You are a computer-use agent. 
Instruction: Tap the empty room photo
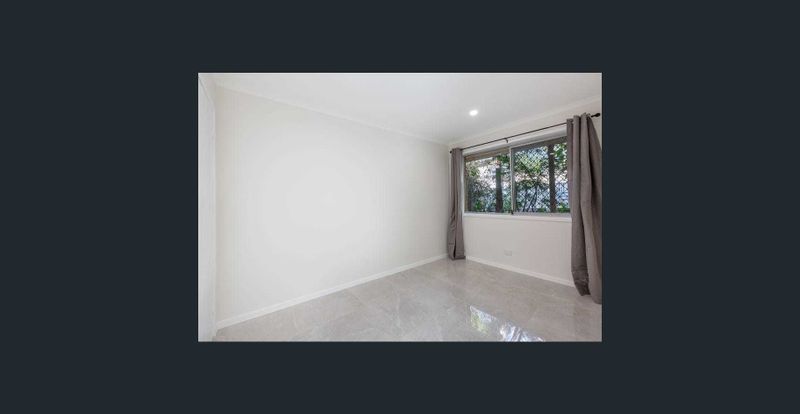pos(400,207)
